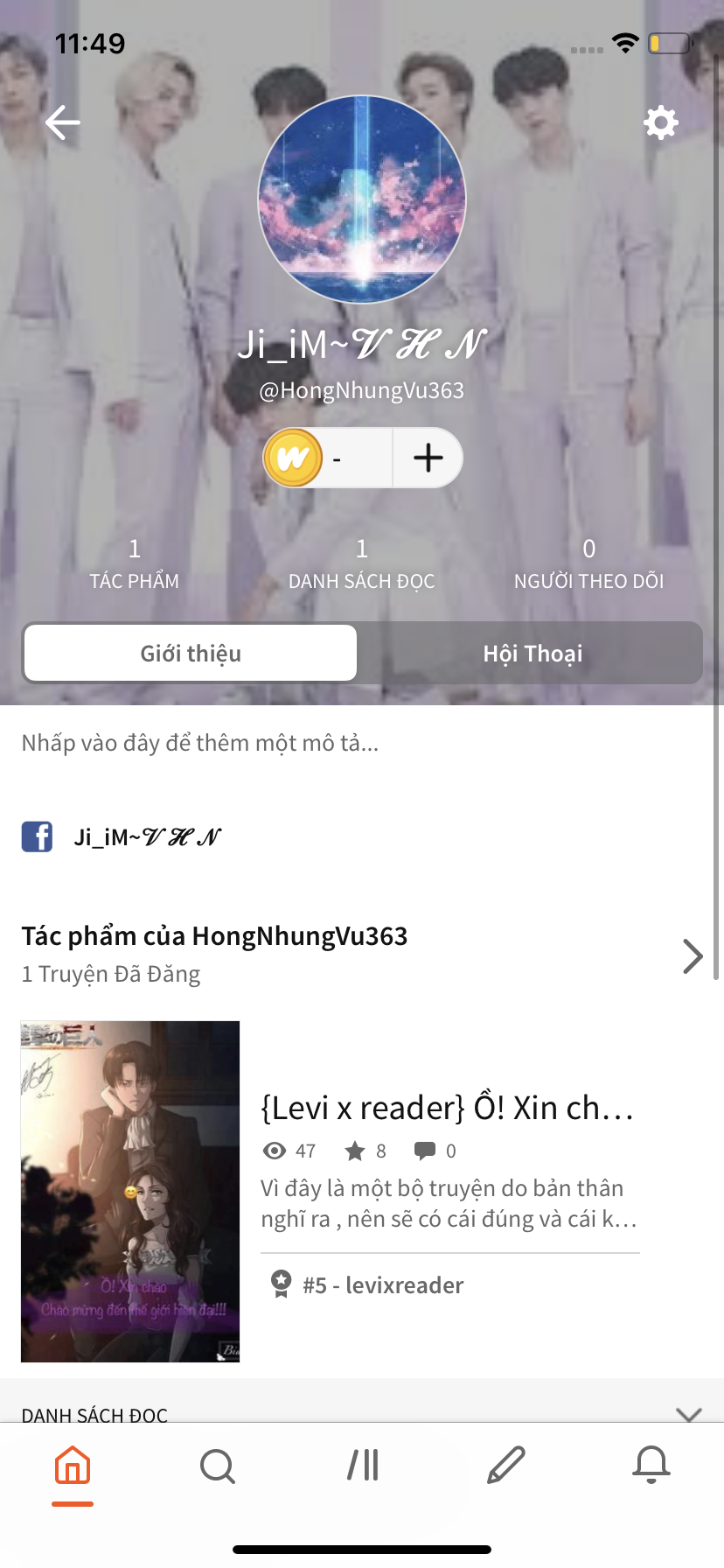Open the Người Theo Dõi followers list
Image resolution: width=724 pixels, height=1568 pixels.
pyautogui.click(x=588, y=563)
